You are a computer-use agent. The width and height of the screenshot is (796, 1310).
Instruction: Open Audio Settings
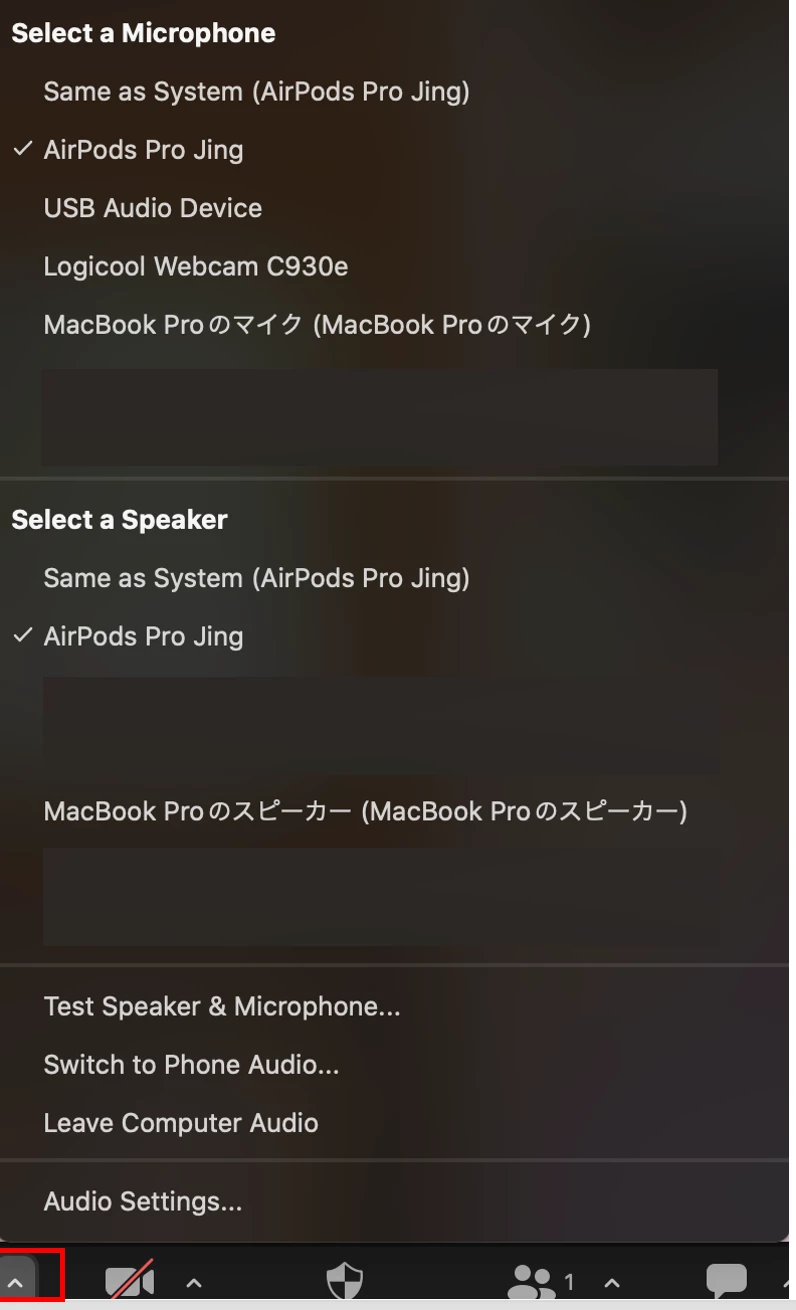pos(142,1201)
